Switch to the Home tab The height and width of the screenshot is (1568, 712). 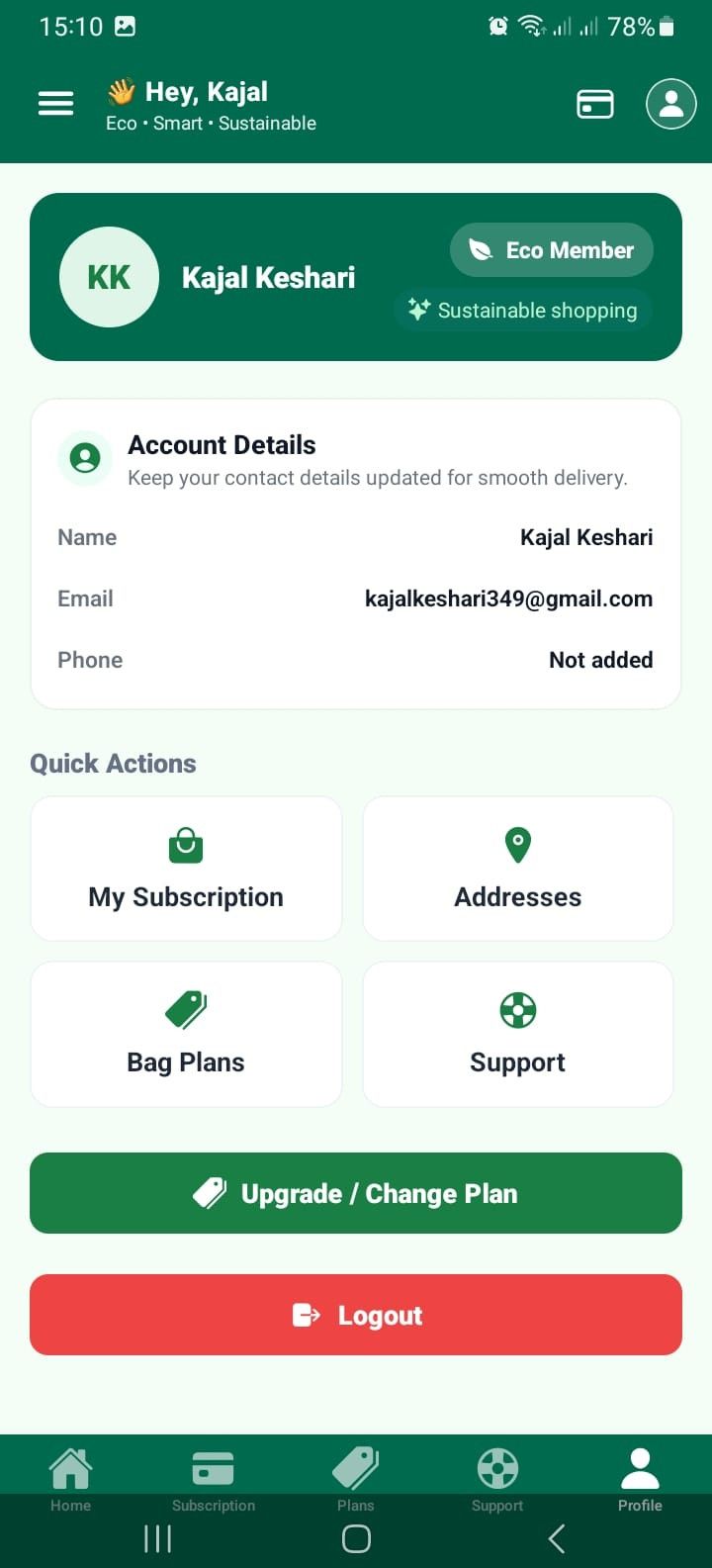[x=71, y=1478]
